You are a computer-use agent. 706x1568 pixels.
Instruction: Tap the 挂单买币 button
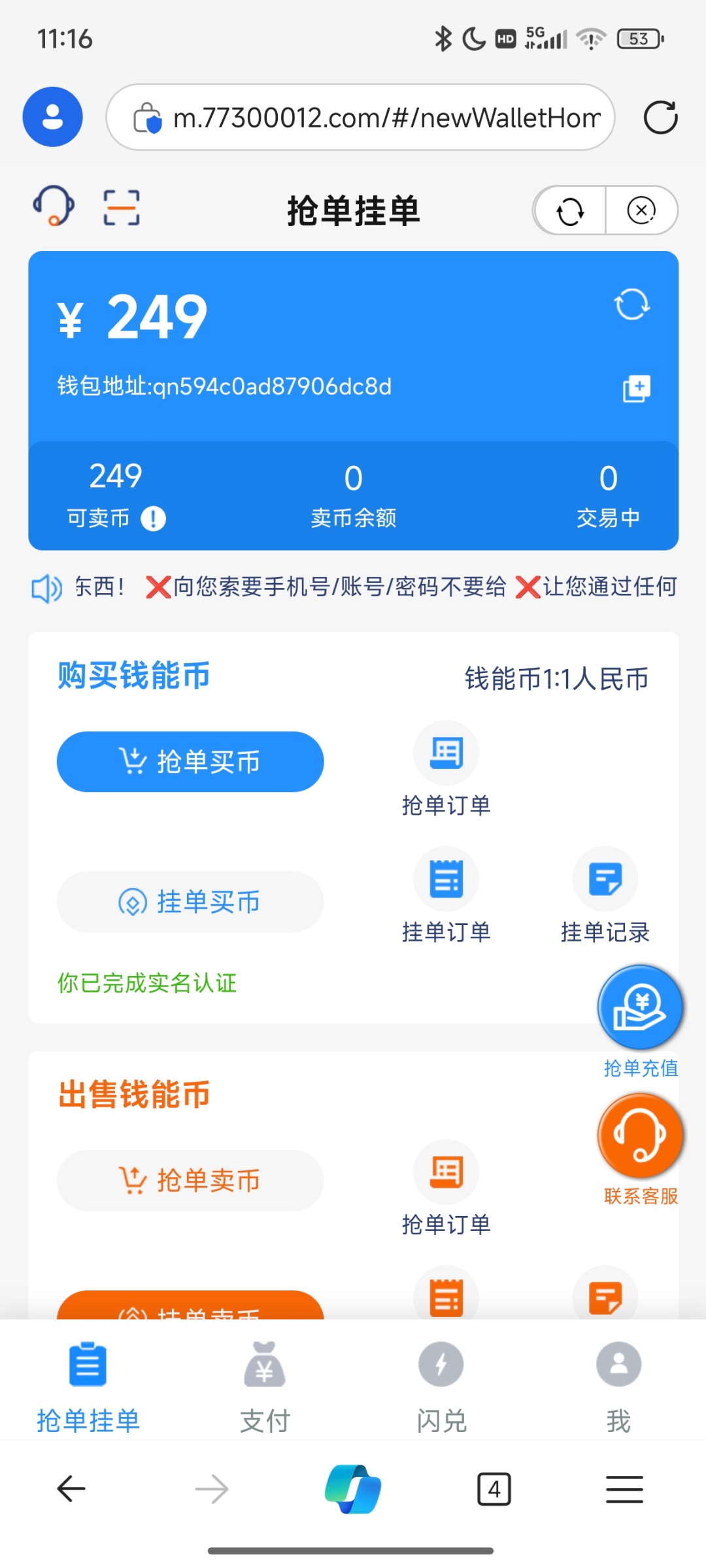(190, 902)
